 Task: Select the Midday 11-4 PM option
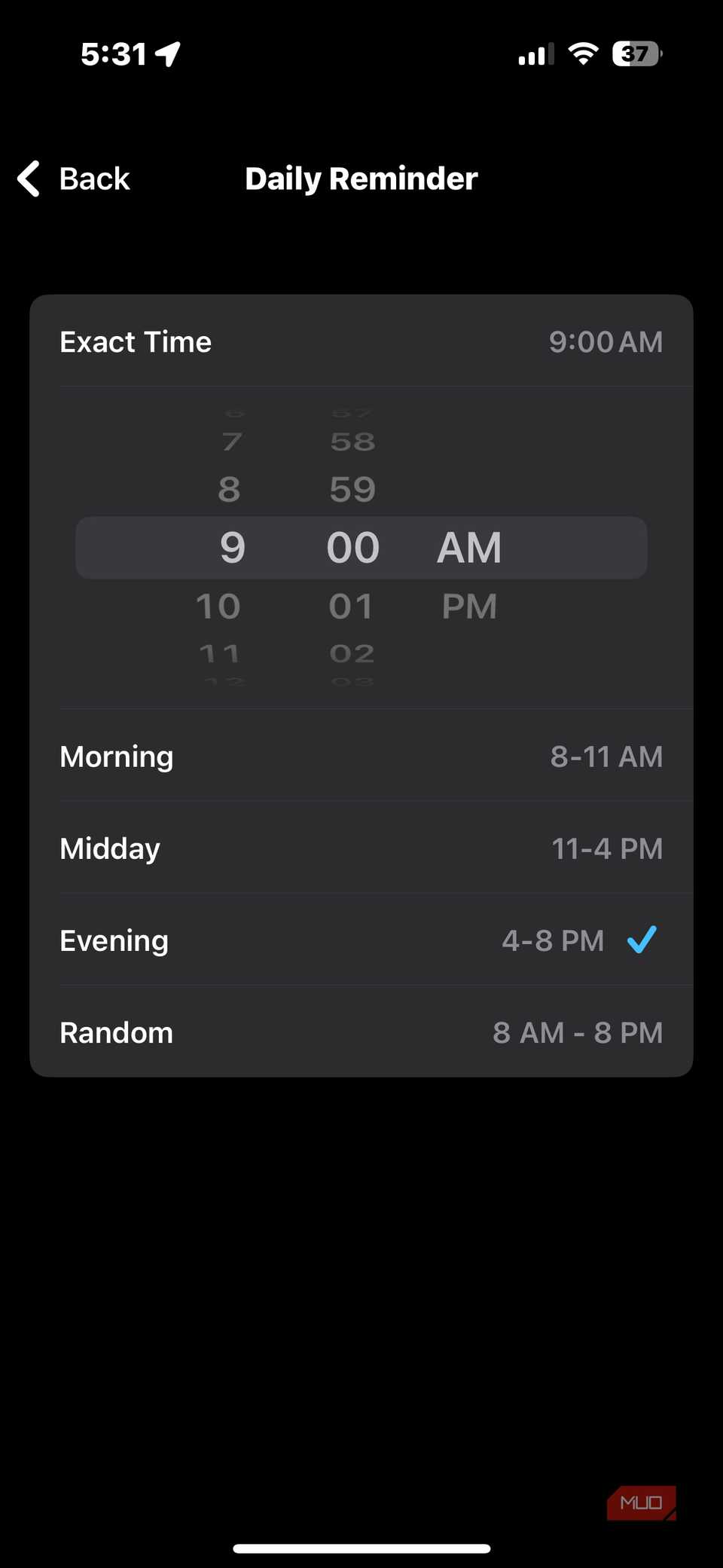point(361,848)
